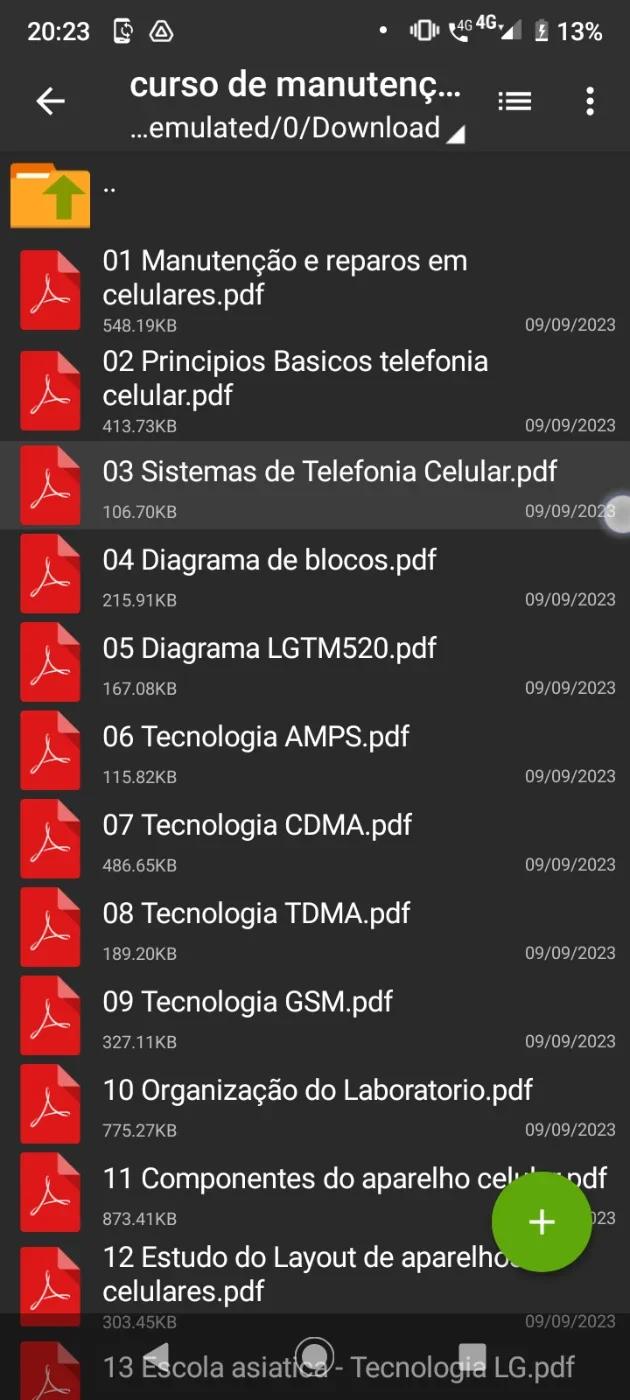Open 09 Tecnologia GSM.pdf

[x=315, y=1015]
